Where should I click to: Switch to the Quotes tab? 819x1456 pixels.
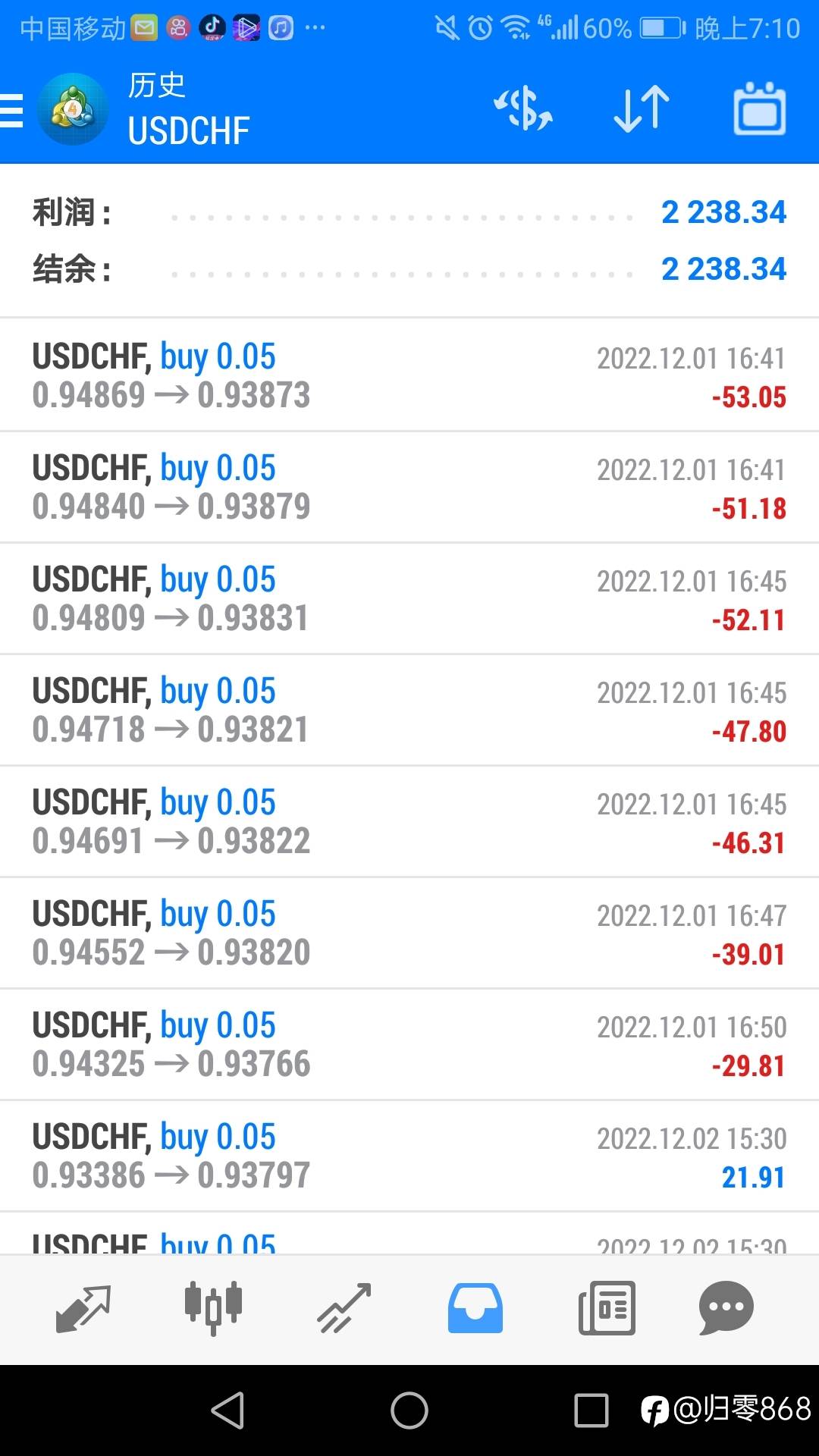[x=83, y=1308]
